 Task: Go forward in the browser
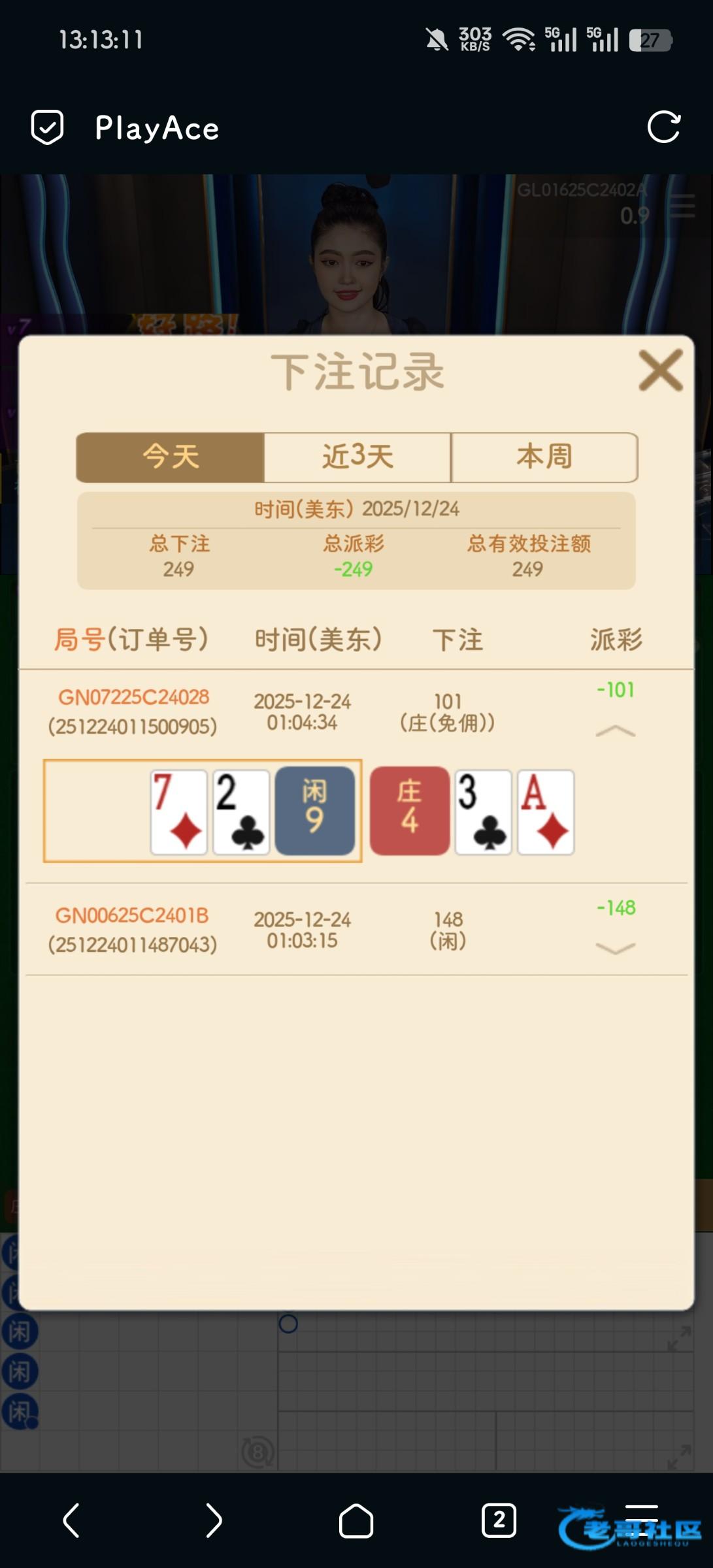point(214,1521)
